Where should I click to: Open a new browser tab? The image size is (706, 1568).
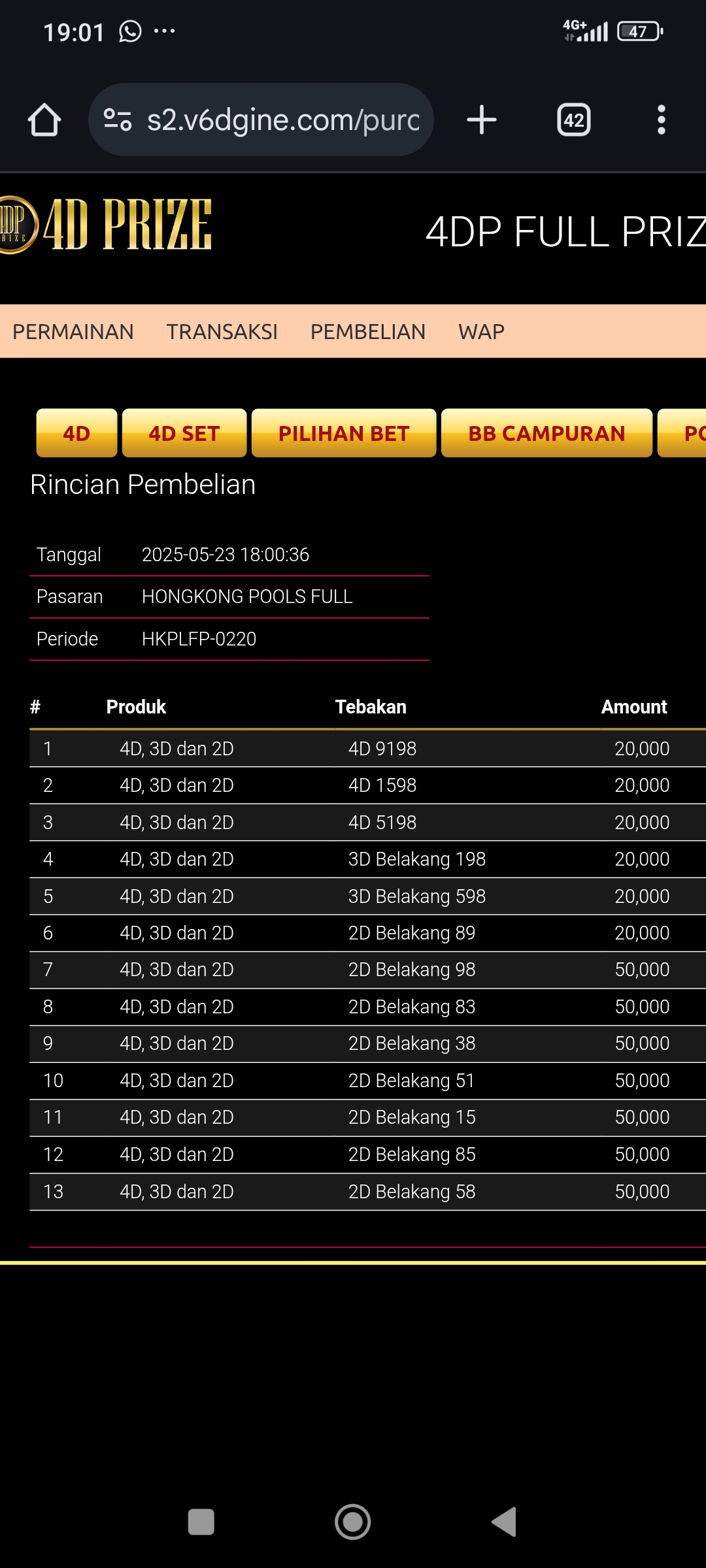(x=482, y=120)
